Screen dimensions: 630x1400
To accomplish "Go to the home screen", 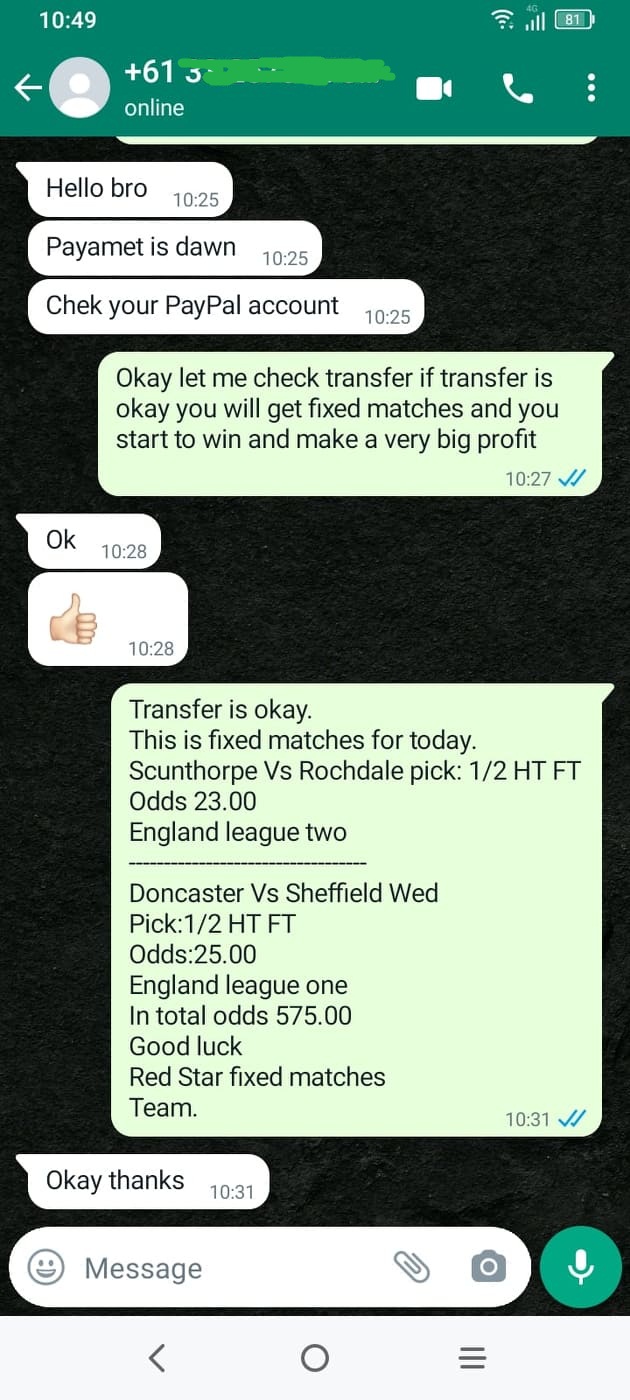I will tap(315, 1357).
